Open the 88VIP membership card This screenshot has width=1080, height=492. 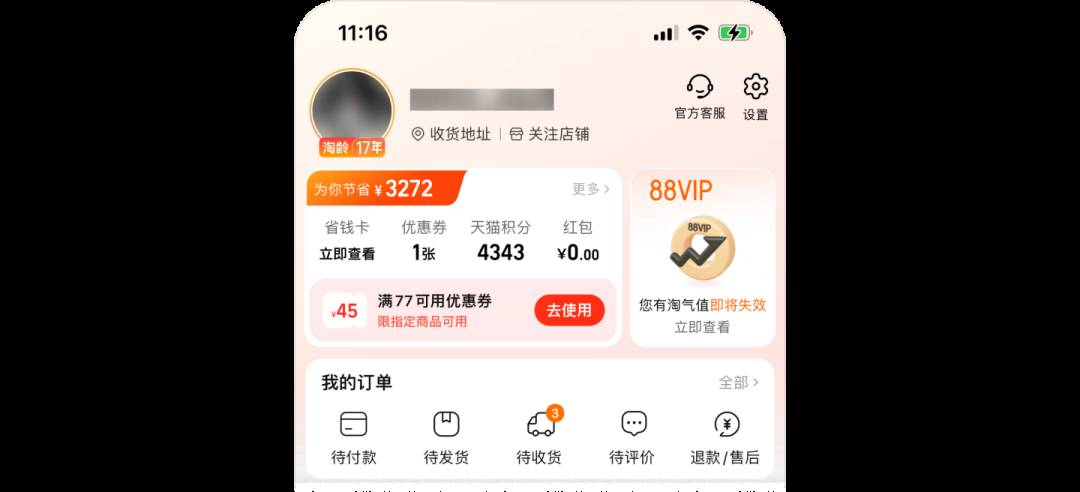702,258
